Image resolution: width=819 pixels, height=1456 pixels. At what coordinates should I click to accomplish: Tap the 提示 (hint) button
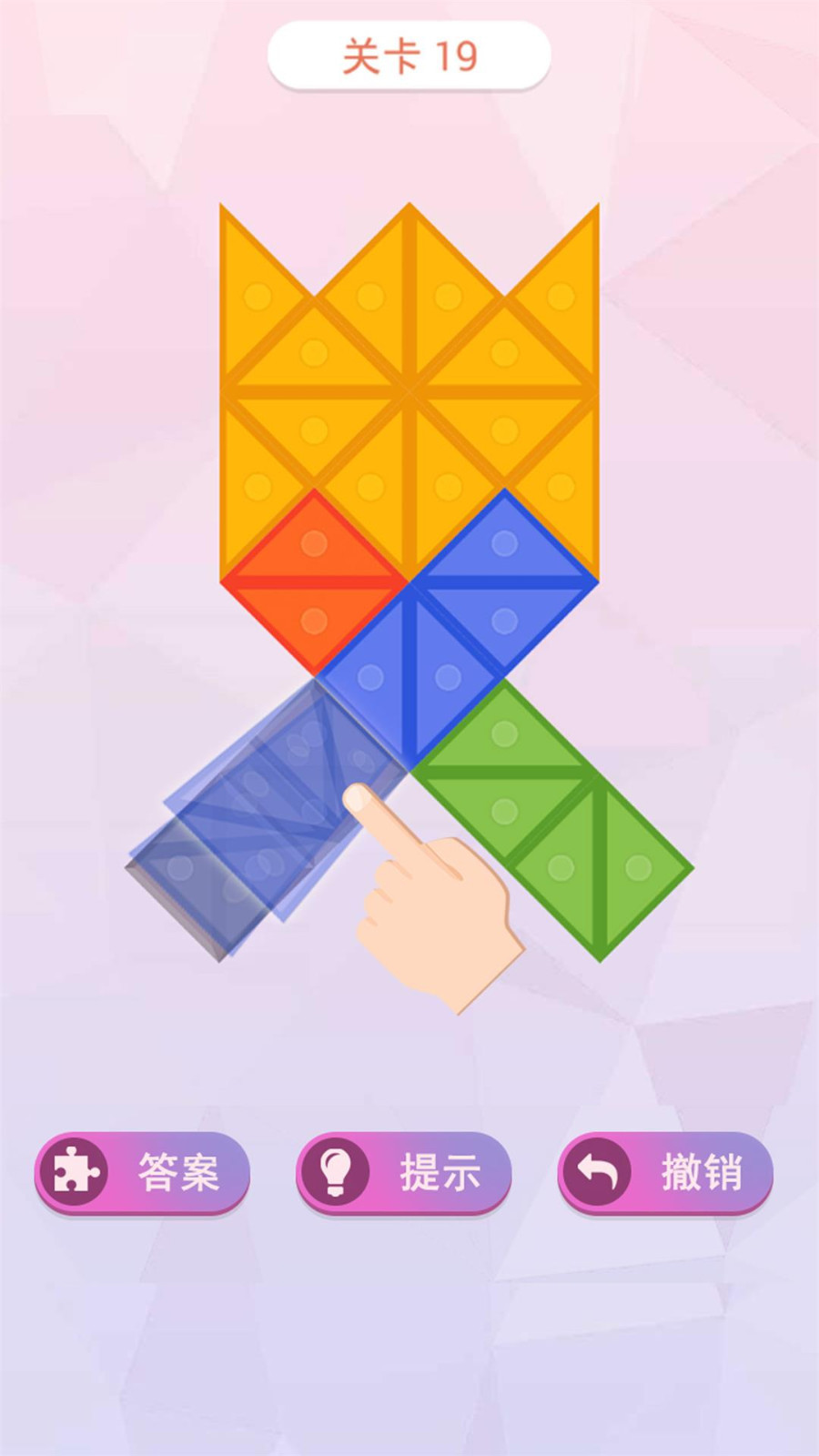403,1172
